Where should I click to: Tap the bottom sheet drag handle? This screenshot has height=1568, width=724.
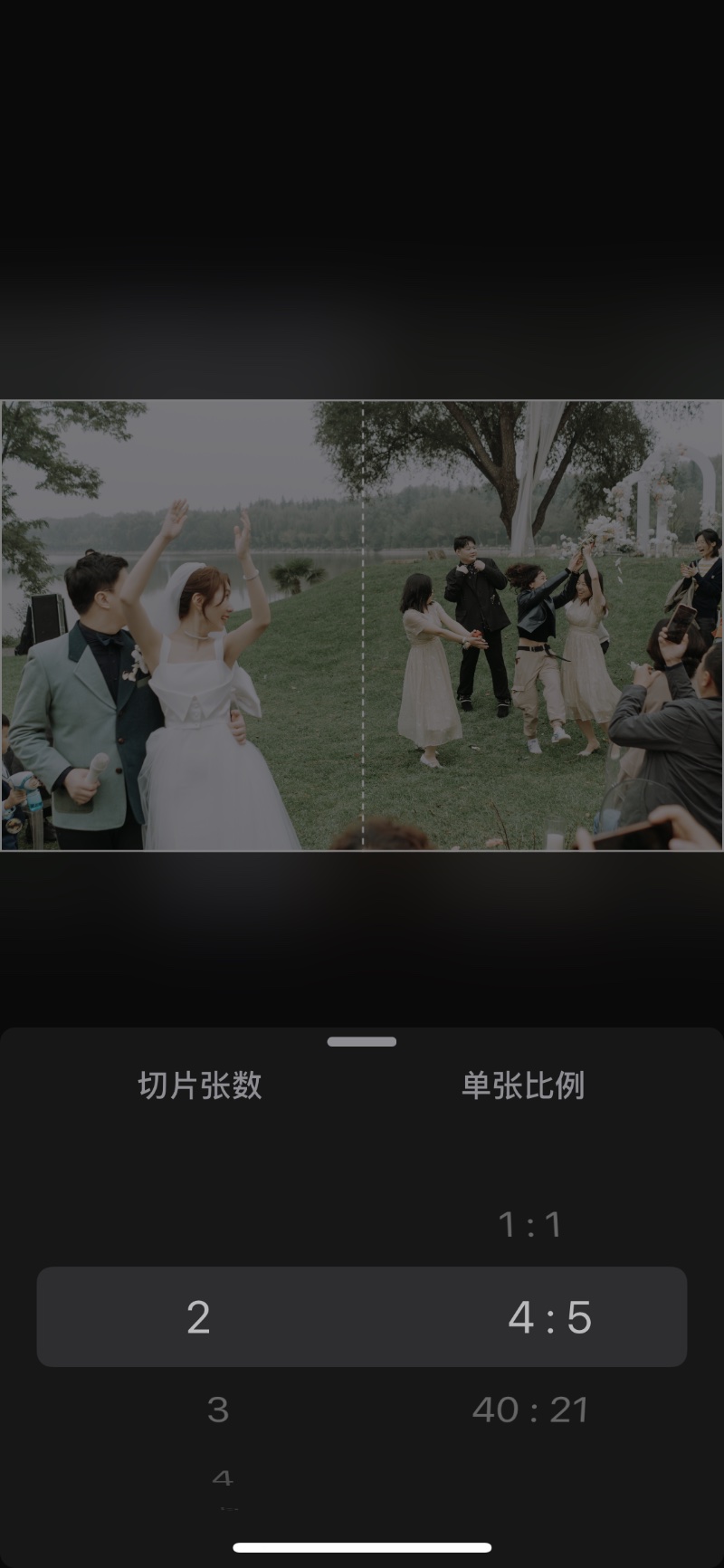[x=362, y=1041]
